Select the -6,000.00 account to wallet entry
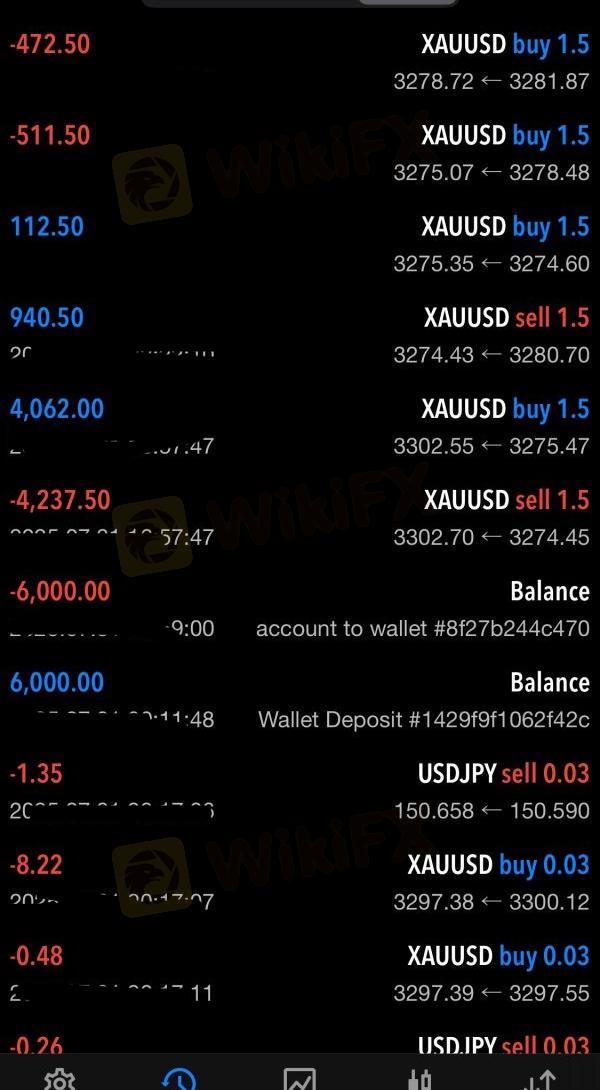The height and width of the screenshot is (1090, 600). pyautogui.click(x=300, y=609)
